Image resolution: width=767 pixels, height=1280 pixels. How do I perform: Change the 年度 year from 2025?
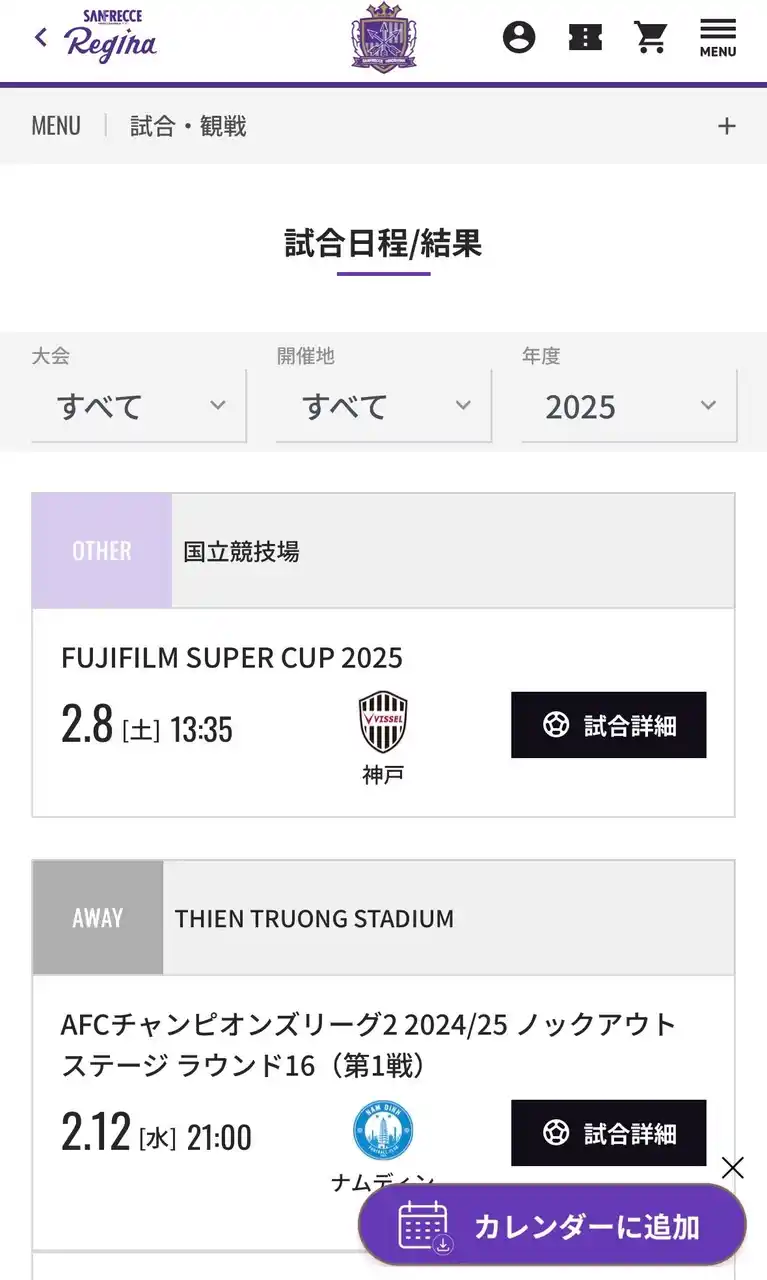[x=629, y=406]
